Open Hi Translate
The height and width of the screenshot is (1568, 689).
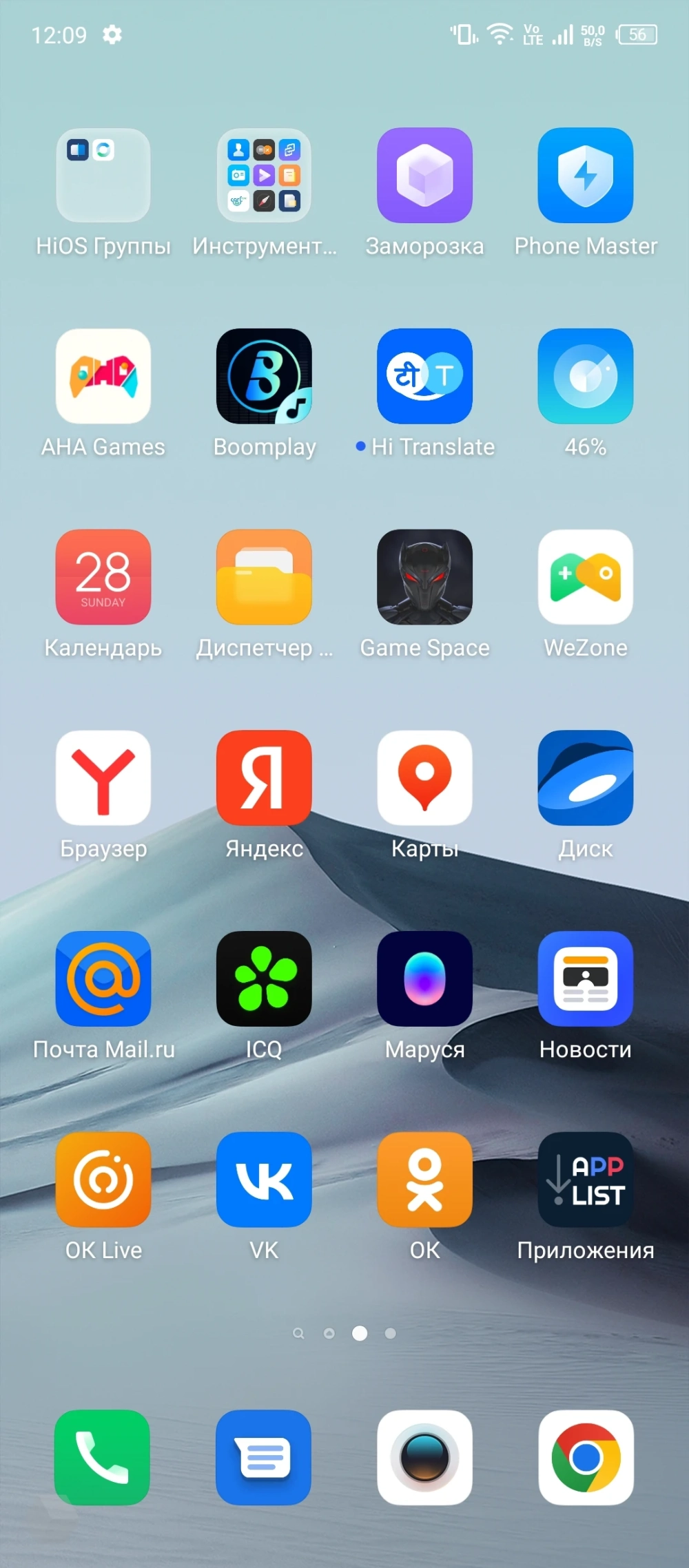click(x=424, y=376)
